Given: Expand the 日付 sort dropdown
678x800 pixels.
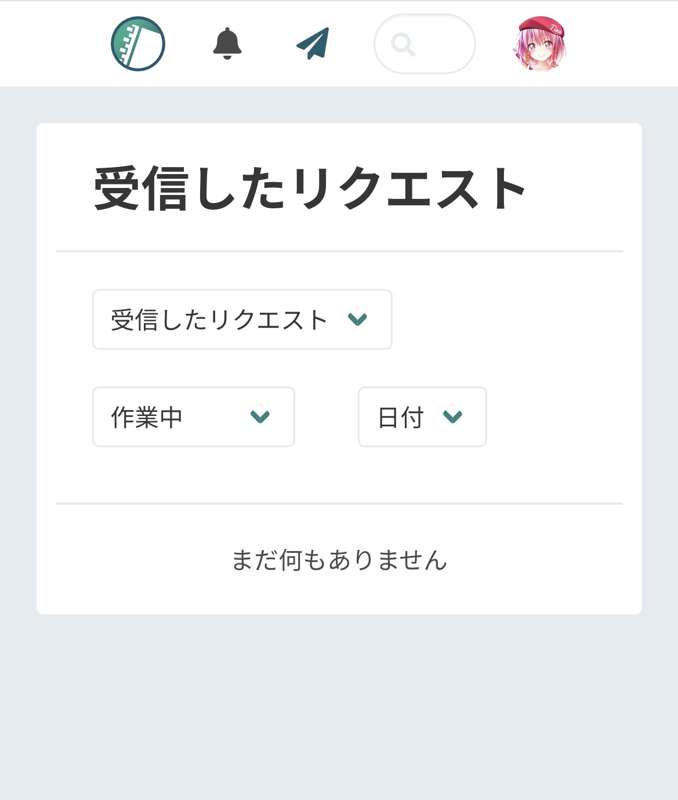Looking at the screenshot, I should coord(422,417).
